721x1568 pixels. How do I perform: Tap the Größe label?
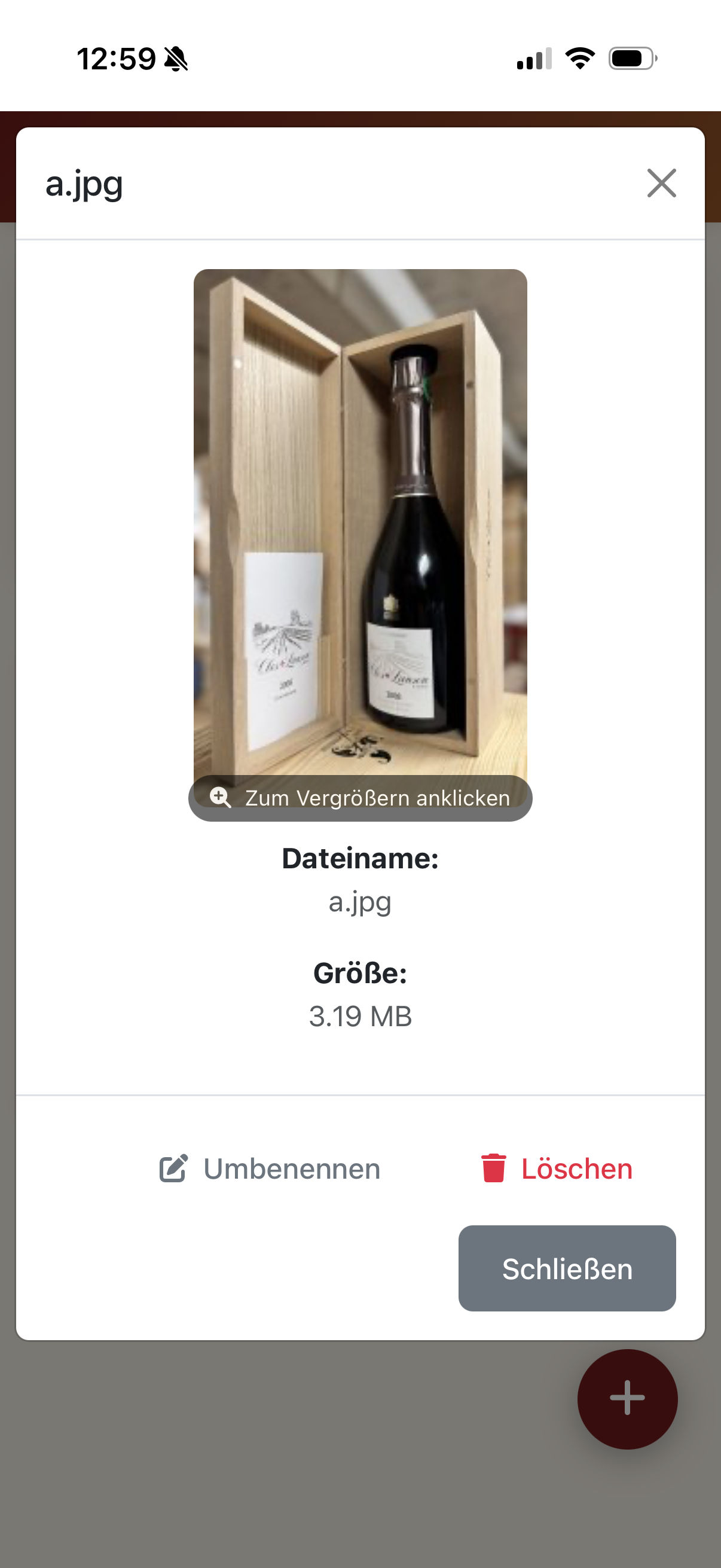point(360,972)
